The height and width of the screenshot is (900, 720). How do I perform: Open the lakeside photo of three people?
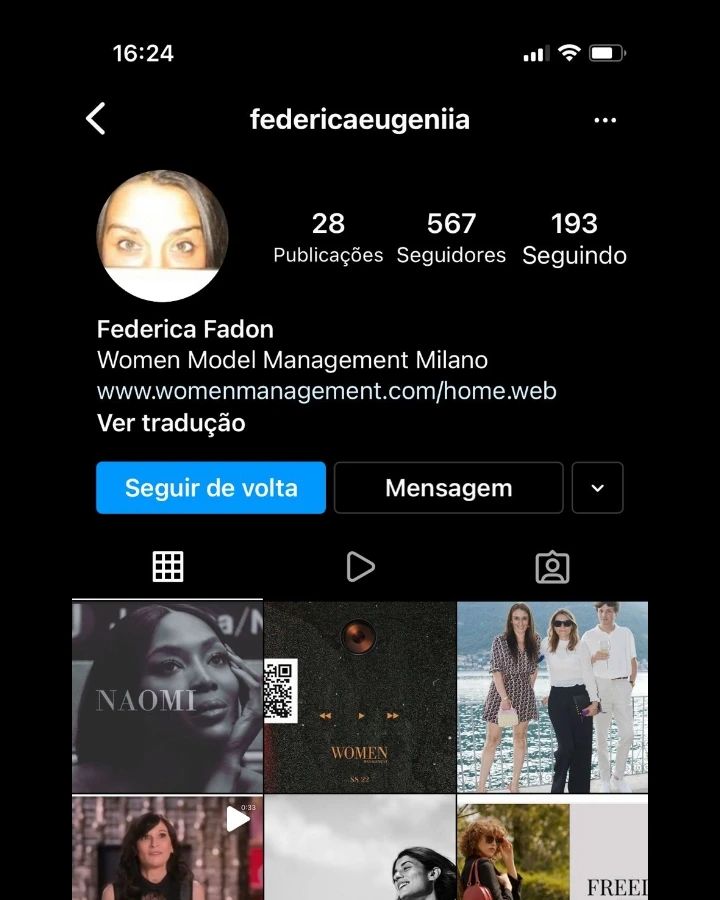pyautogui.click(x=552, y=697)
